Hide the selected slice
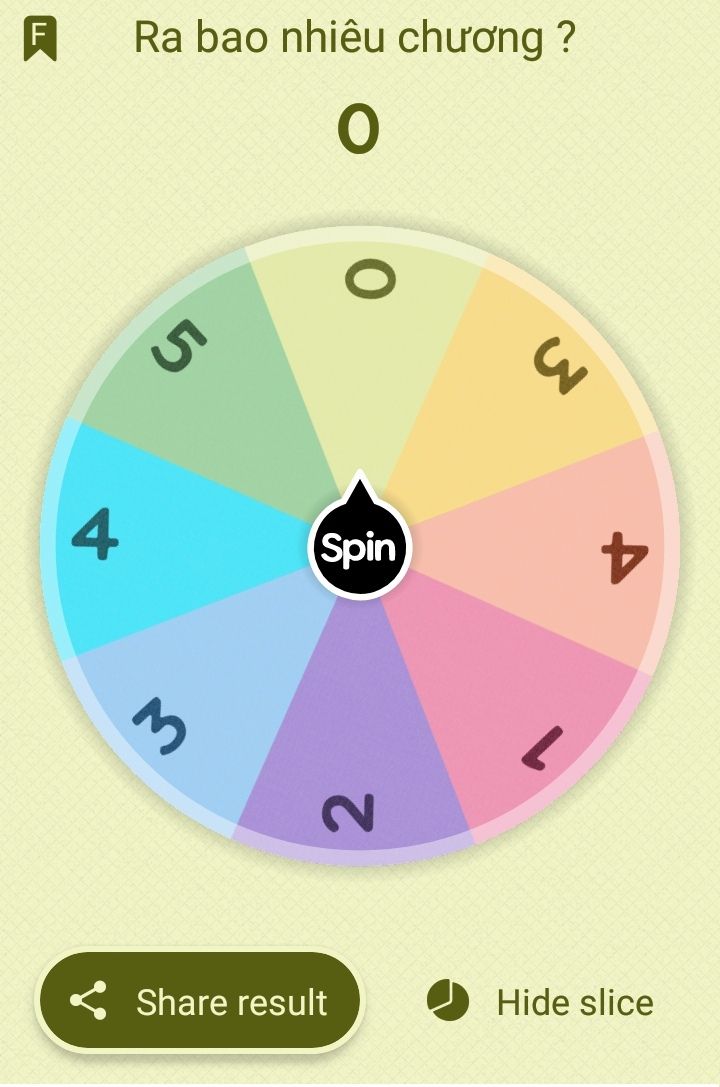This screenshot has height=1087, width=720. [x=541, y=1001]
